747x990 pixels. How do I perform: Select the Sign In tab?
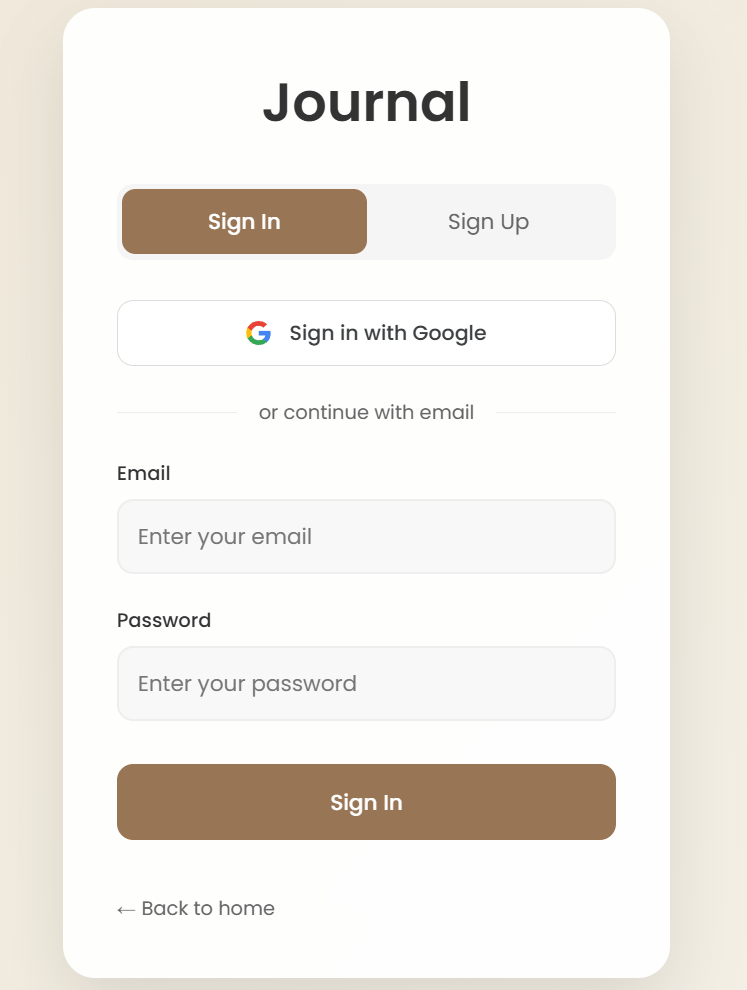(x=244, y=222)
